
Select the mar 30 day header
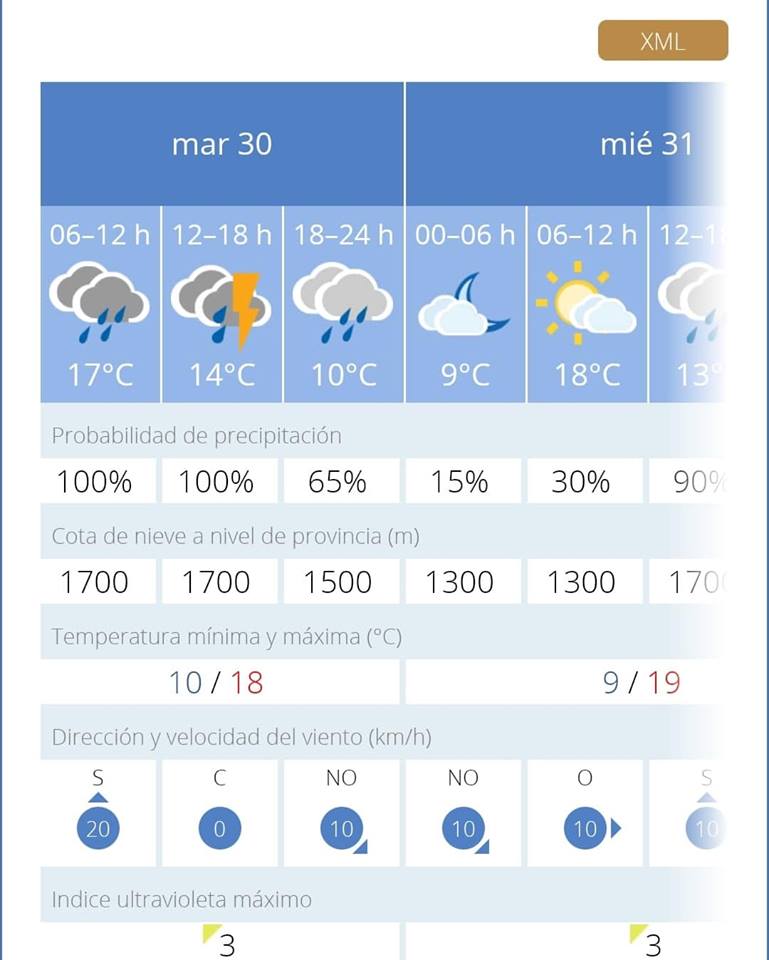(221, 143)
